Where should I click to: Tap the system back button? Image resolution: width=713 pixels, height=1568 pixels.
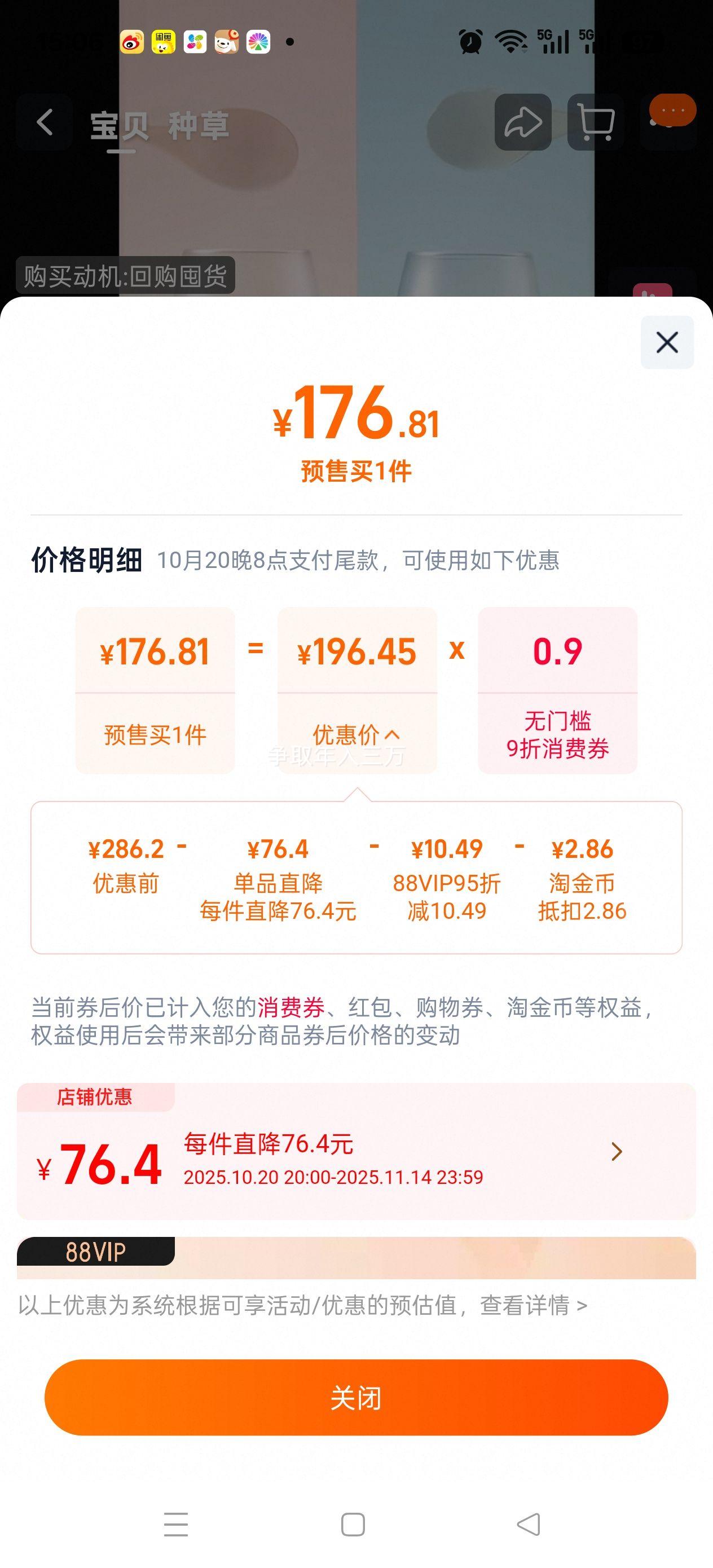point(529,1524)
